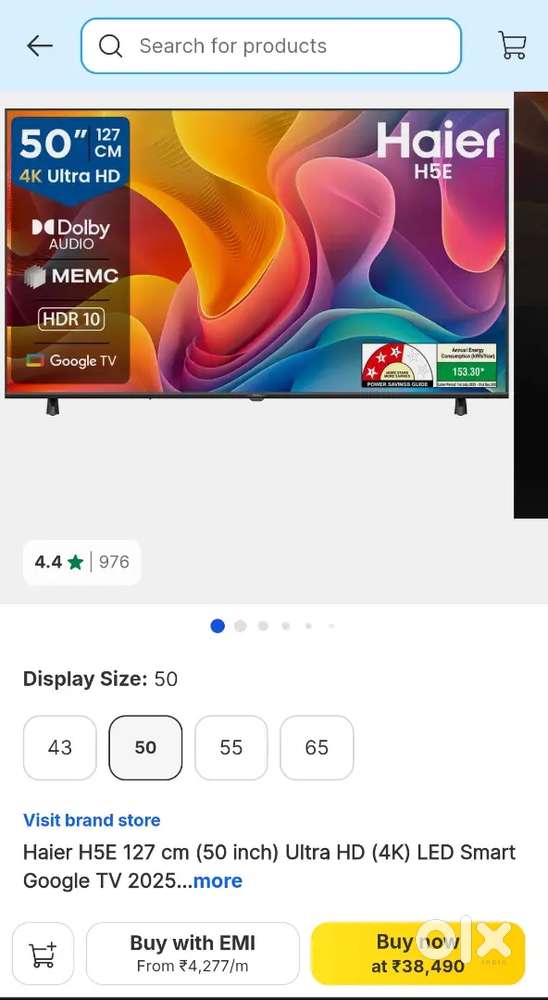This screenshot has width=548, height=1000.
Task: Pick the 65 display size option
Action: pyautogui.click(x=316, y=747)
